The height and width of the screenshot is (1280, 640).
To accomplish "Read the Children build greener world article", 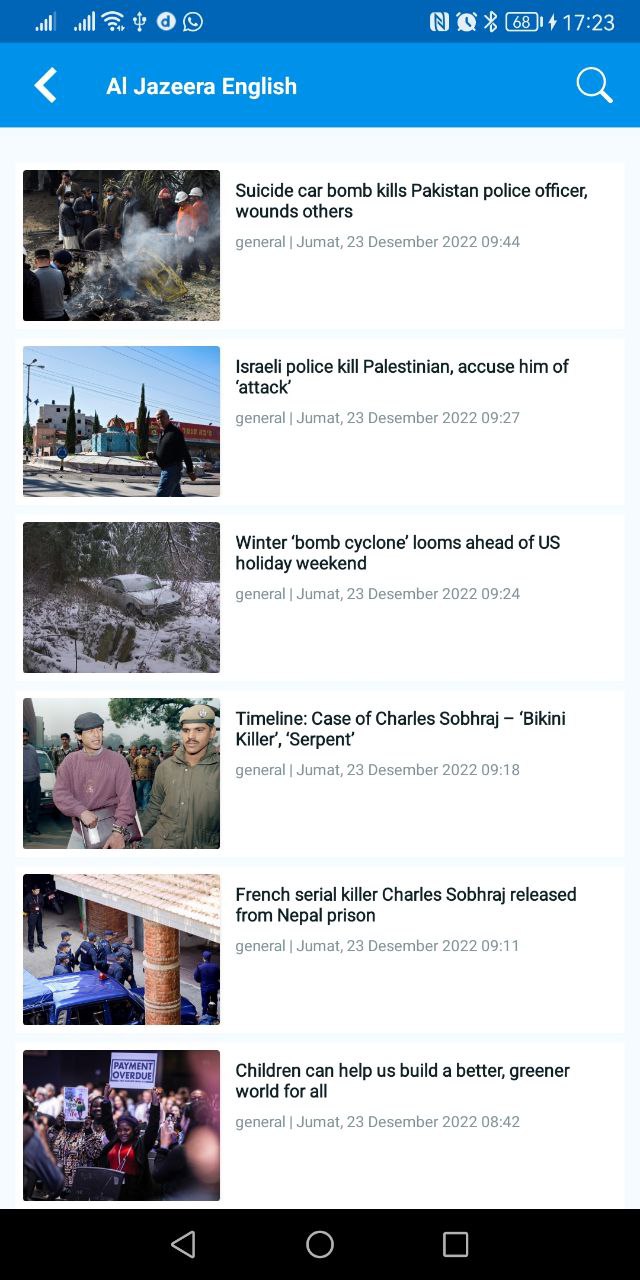I will point(402,1081).
